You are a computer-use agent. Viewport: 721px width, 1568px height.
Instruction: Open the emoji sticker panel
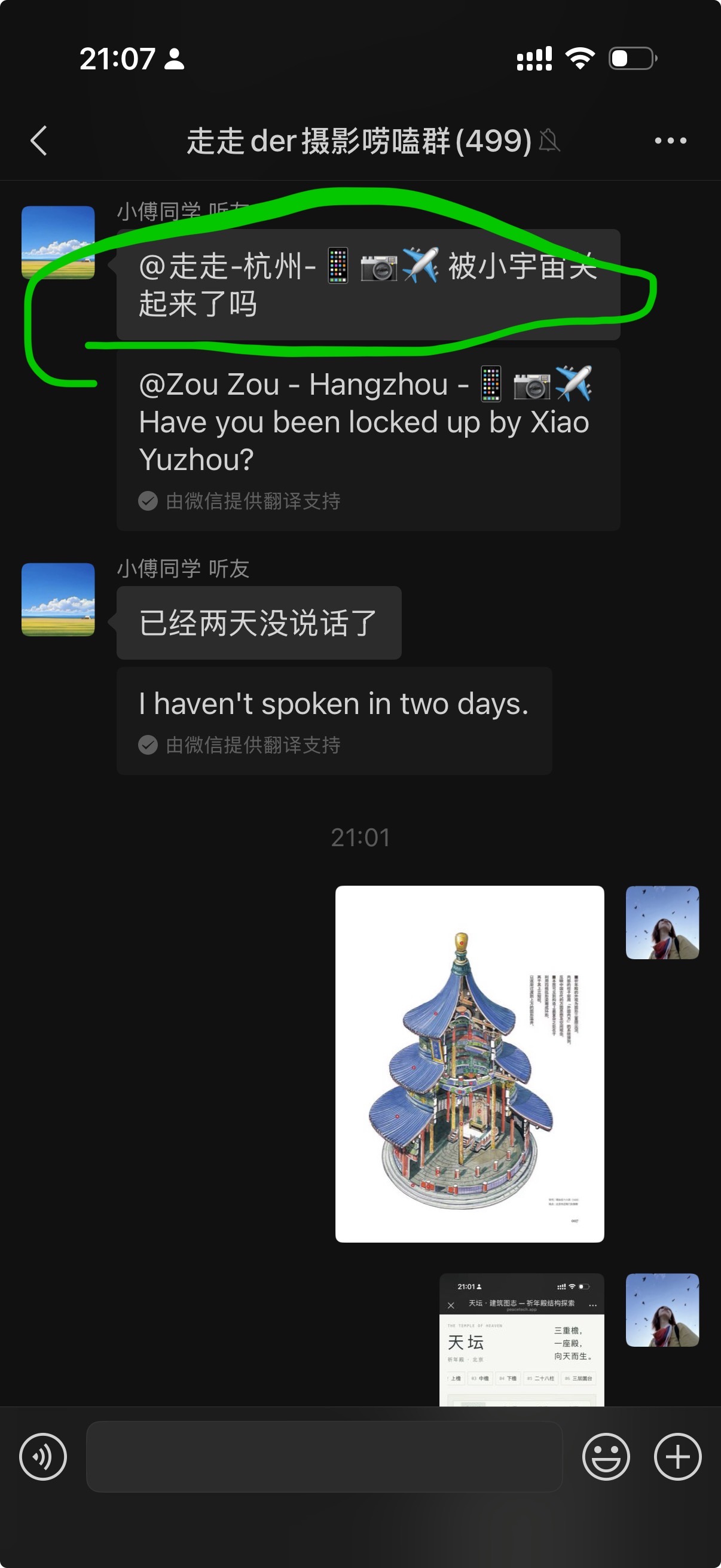(x=606, y=1456)
